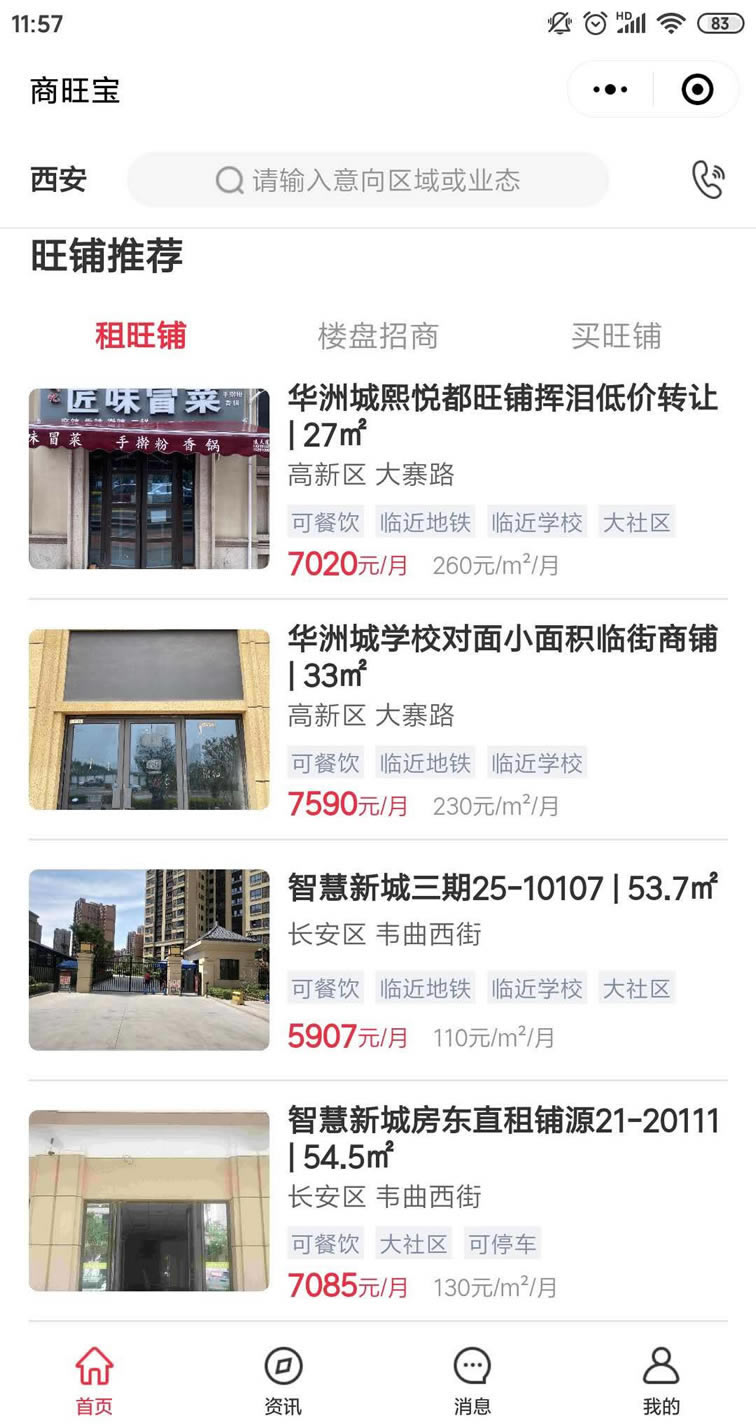Call customer service via the phone icon
This screenshot has width=756, height=1428.
coord(708,180)
